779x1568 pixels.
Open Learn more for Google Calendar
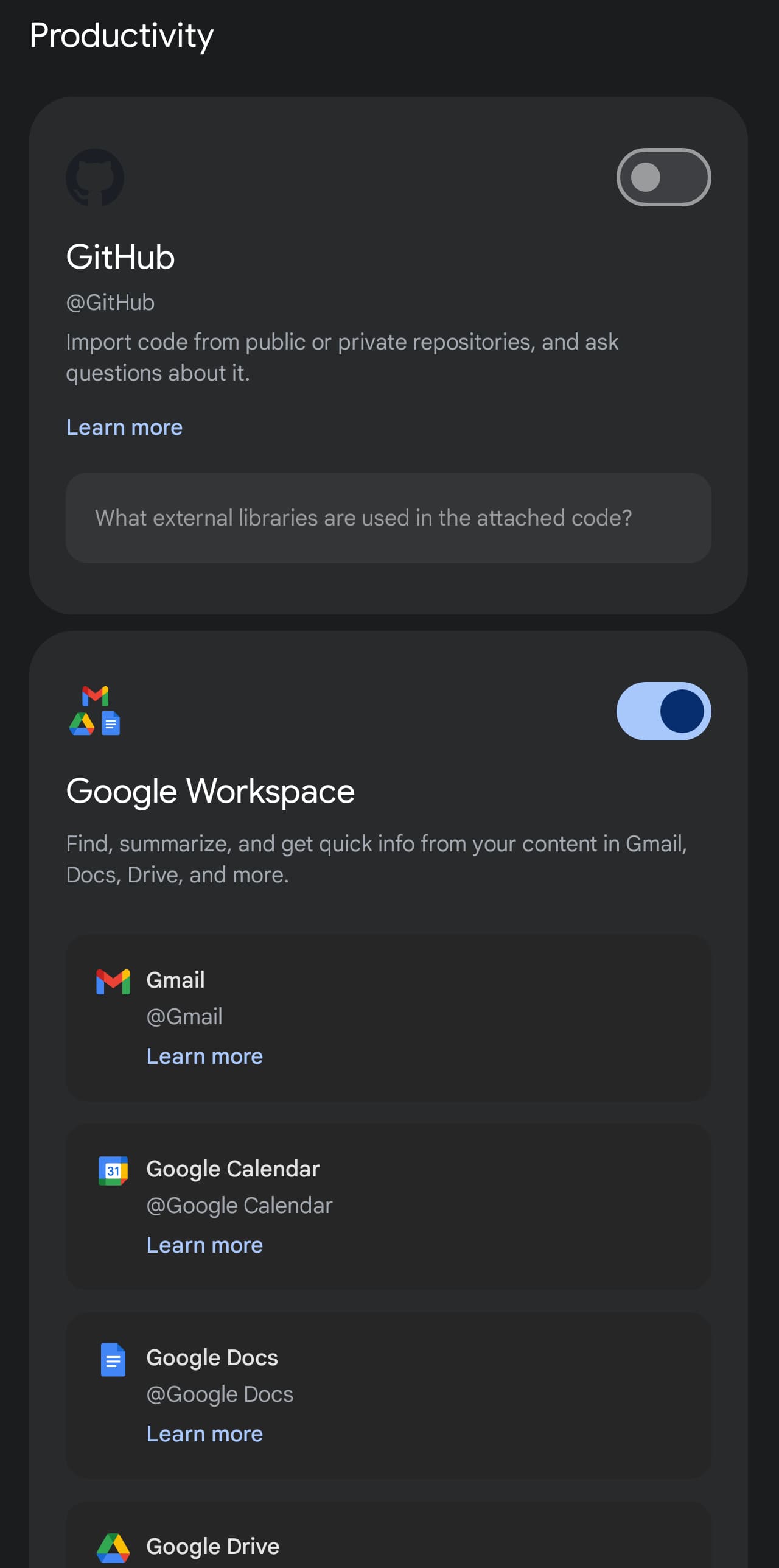204,1245
